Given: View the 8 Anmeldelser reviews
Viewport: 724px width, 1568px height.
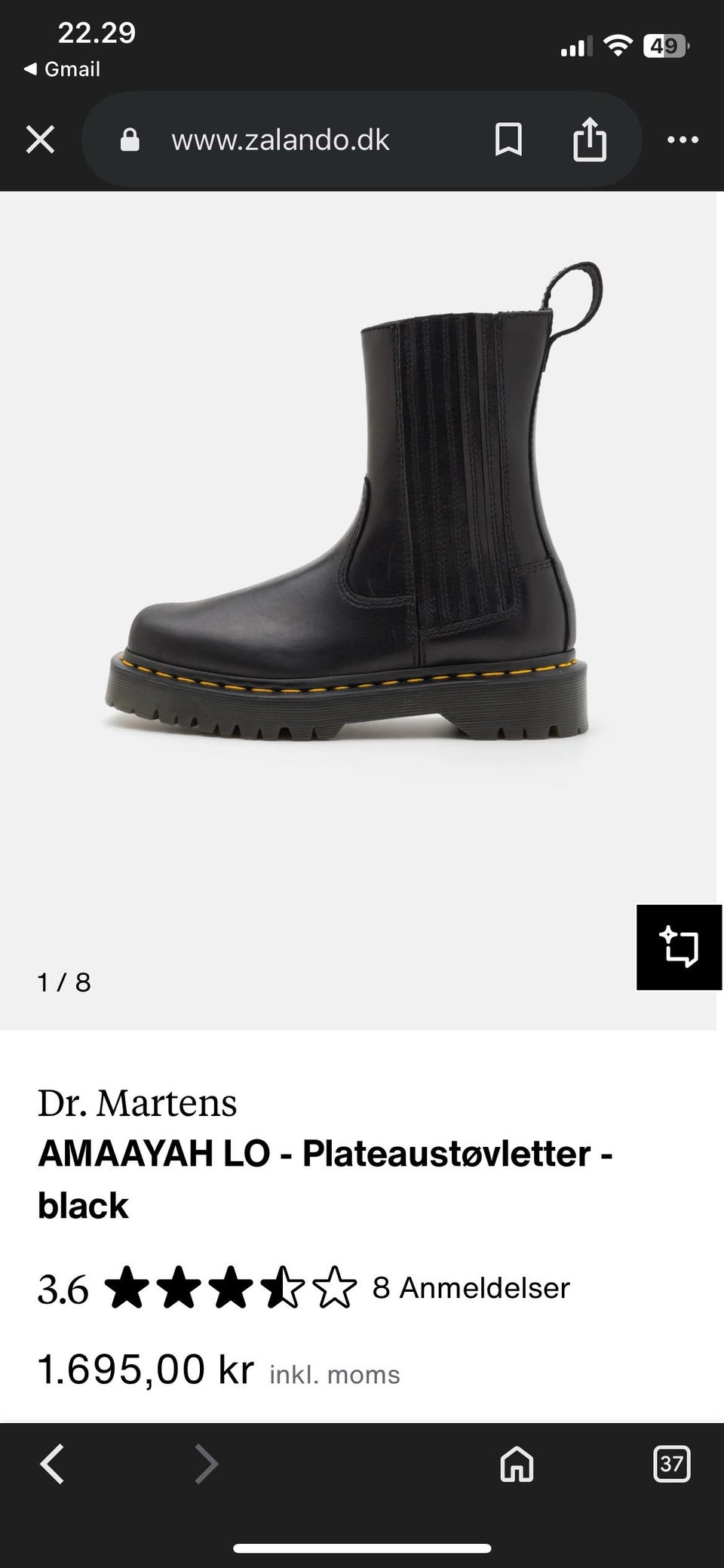Looking at the screenshot, I should tap(471, 1287).
